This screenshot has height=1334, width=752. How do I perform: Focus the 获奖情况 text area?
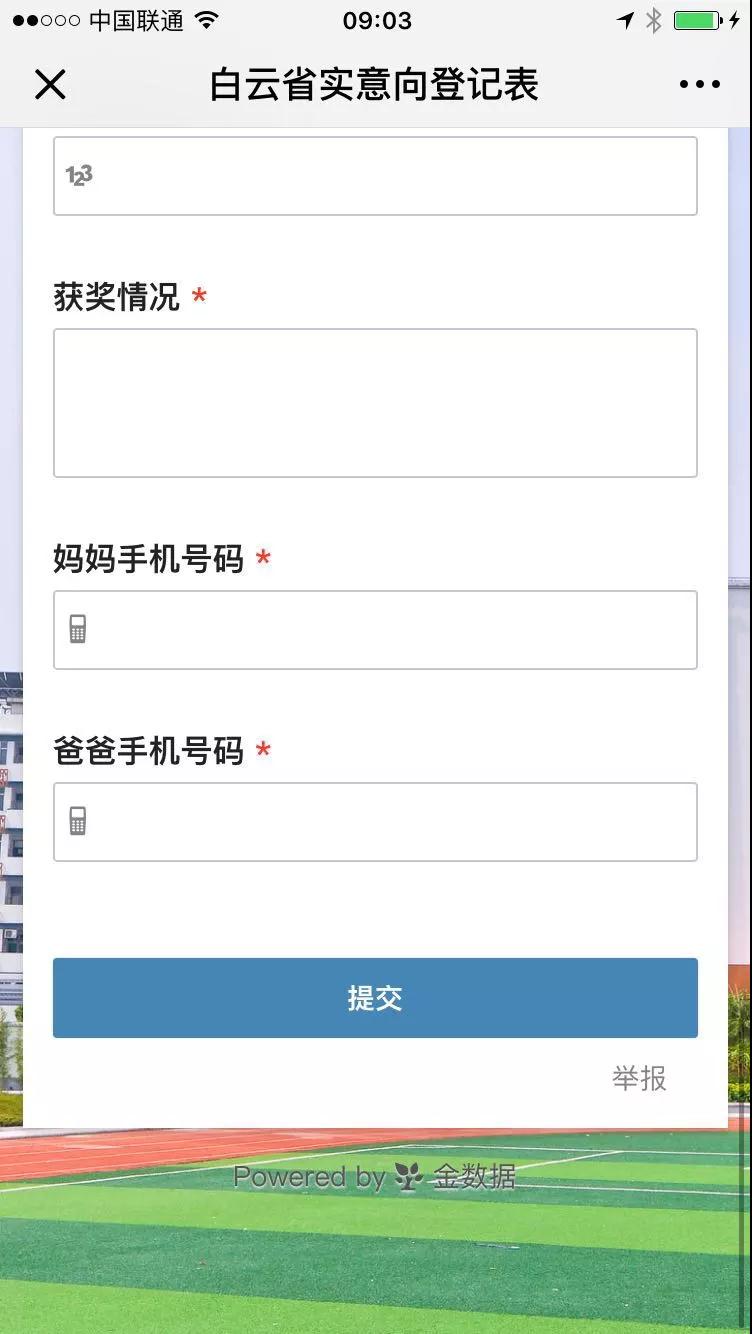coord(375,403)
